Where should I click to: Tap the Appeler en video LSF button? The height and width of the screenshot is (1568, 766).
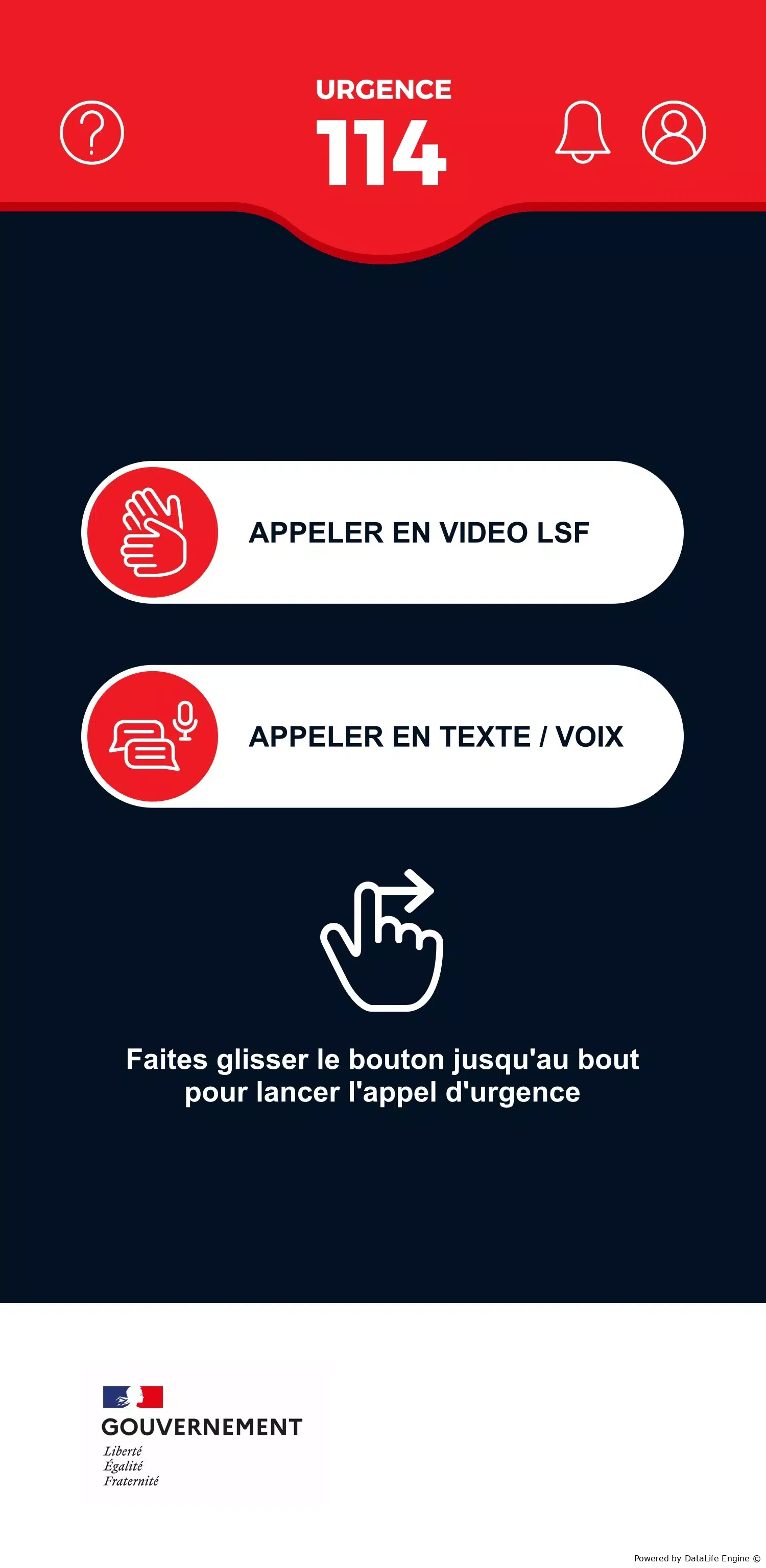click(x=382, y=532)
